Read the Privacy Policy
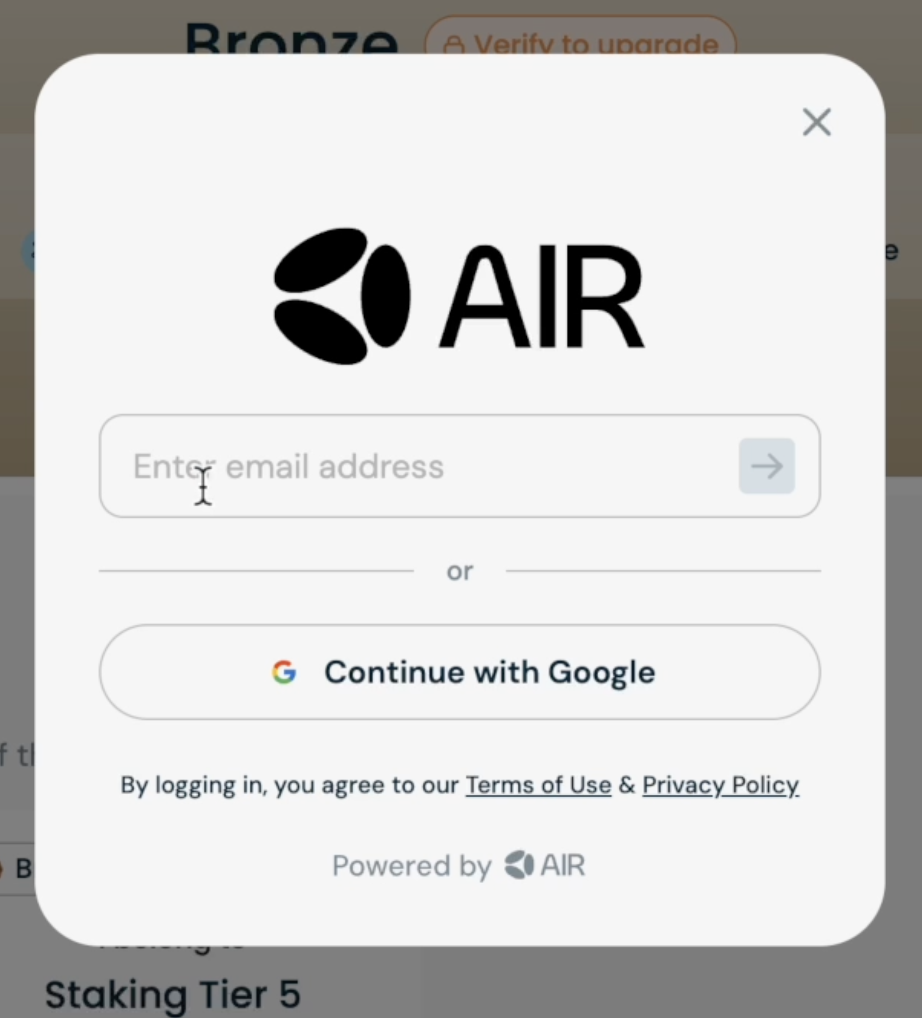 point(720,785)
